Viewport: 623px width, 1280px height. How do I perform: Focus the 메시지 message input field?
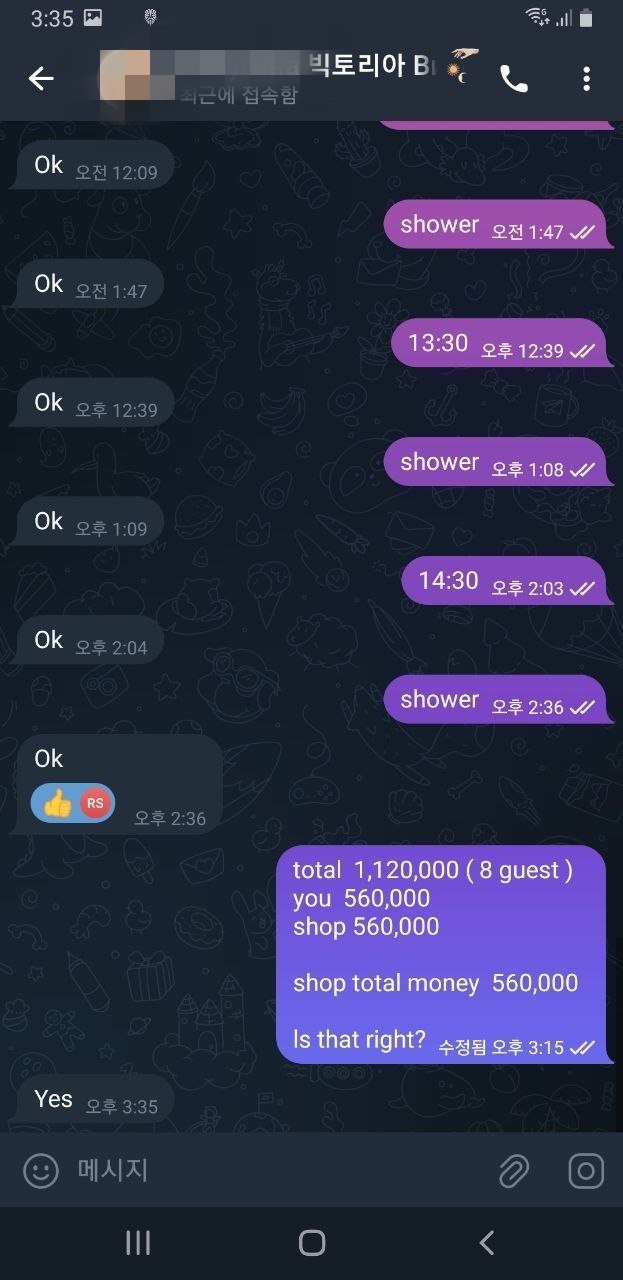click(x=270, y=1171)
